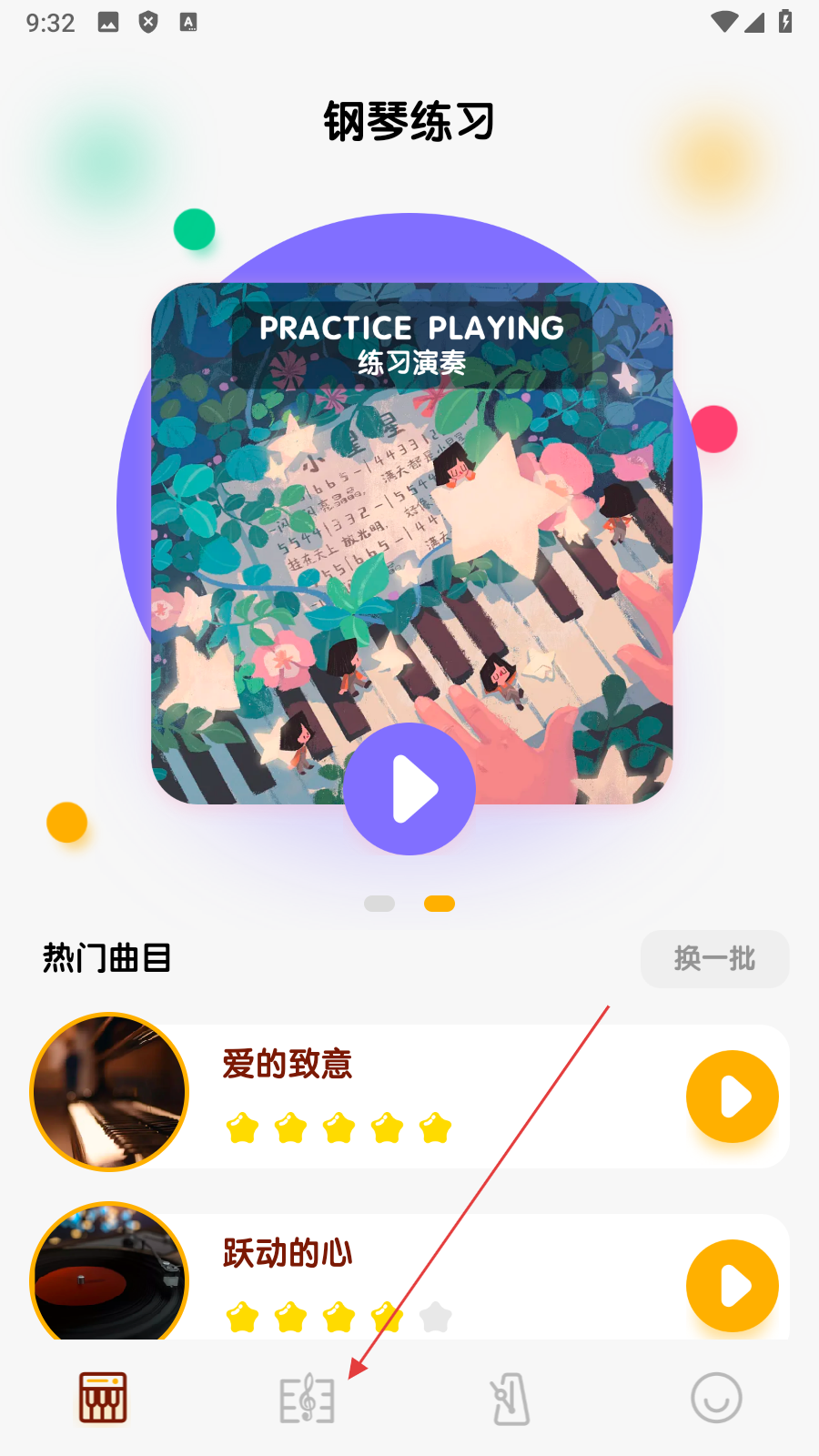Refresh songs with 换一批 button

(x=714, y=958)
